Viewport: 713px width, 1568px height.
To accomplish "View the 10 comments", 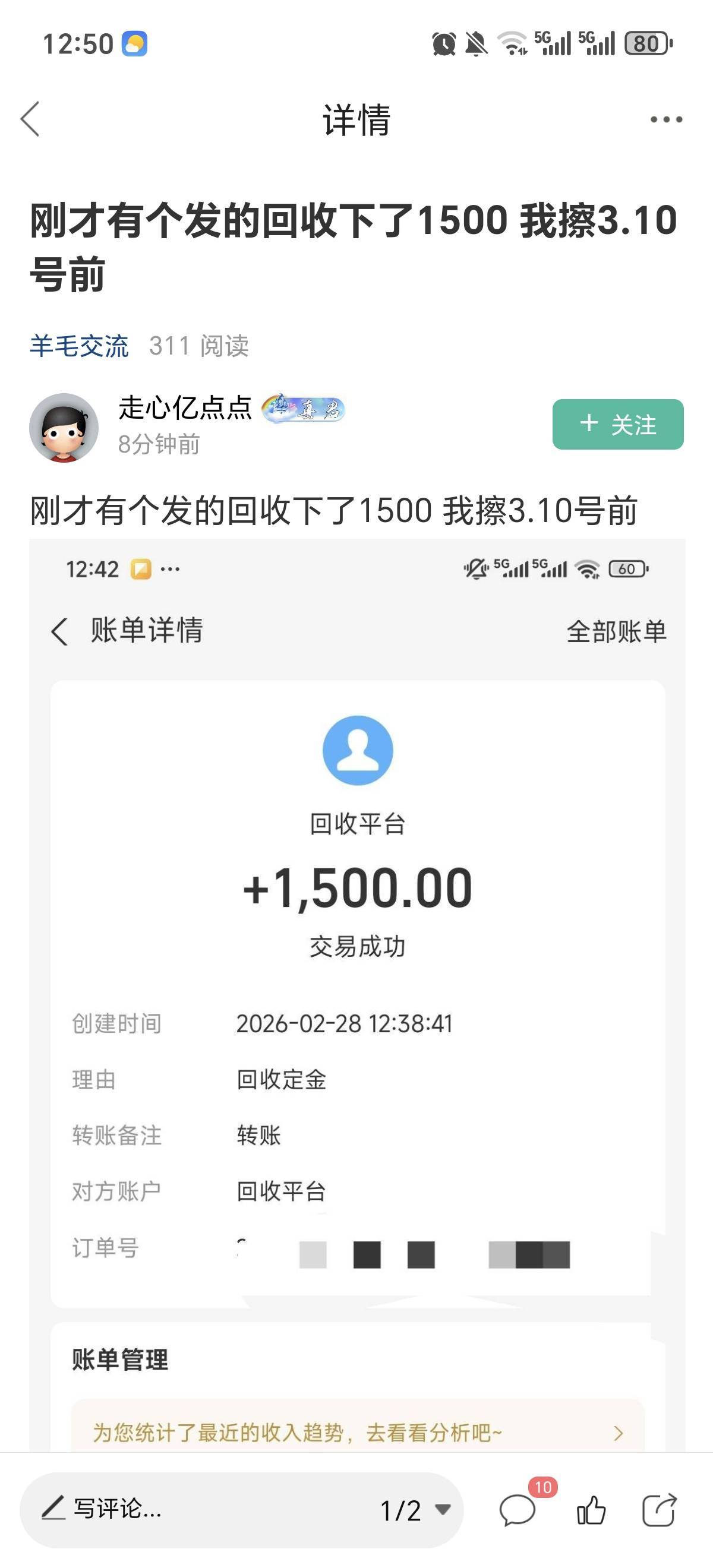I will pyautogui.click(x=518, y=1510).
